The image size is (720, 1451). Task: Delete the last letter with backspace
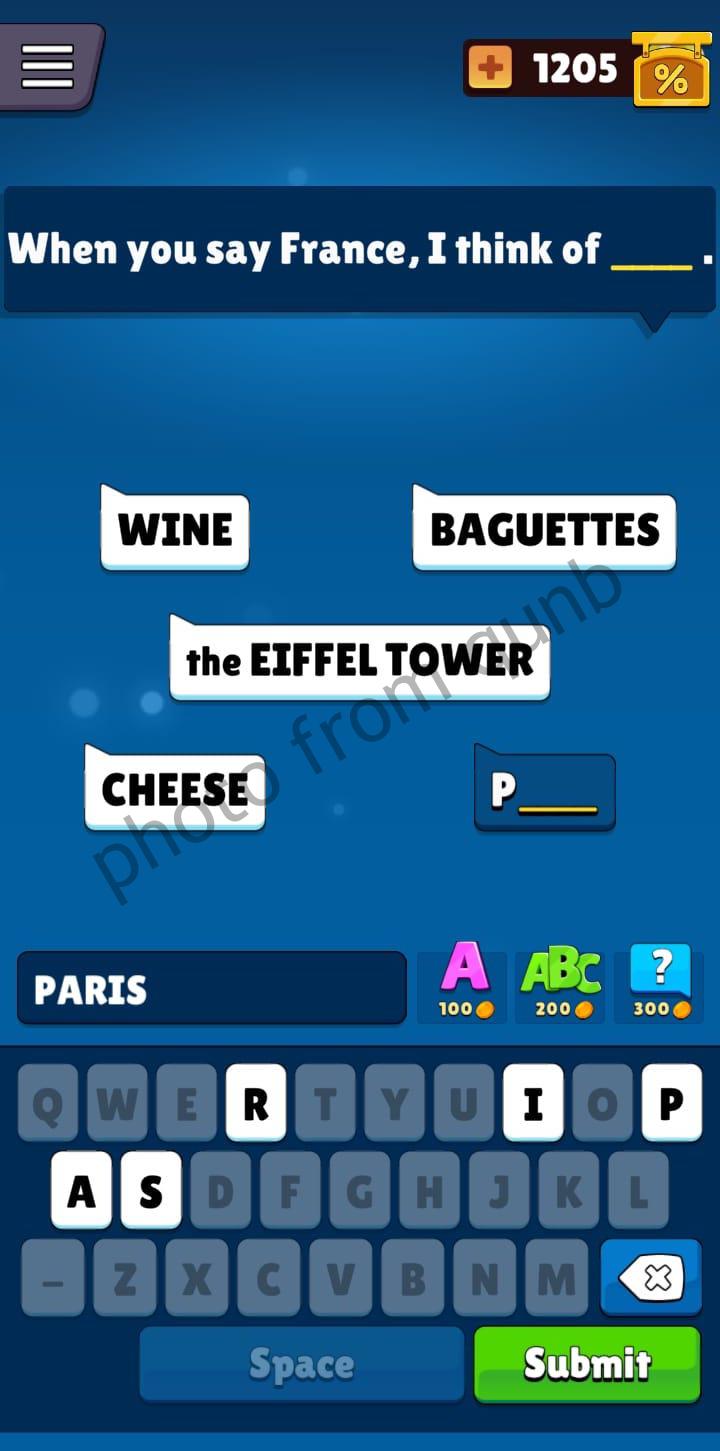[651, 1277]
